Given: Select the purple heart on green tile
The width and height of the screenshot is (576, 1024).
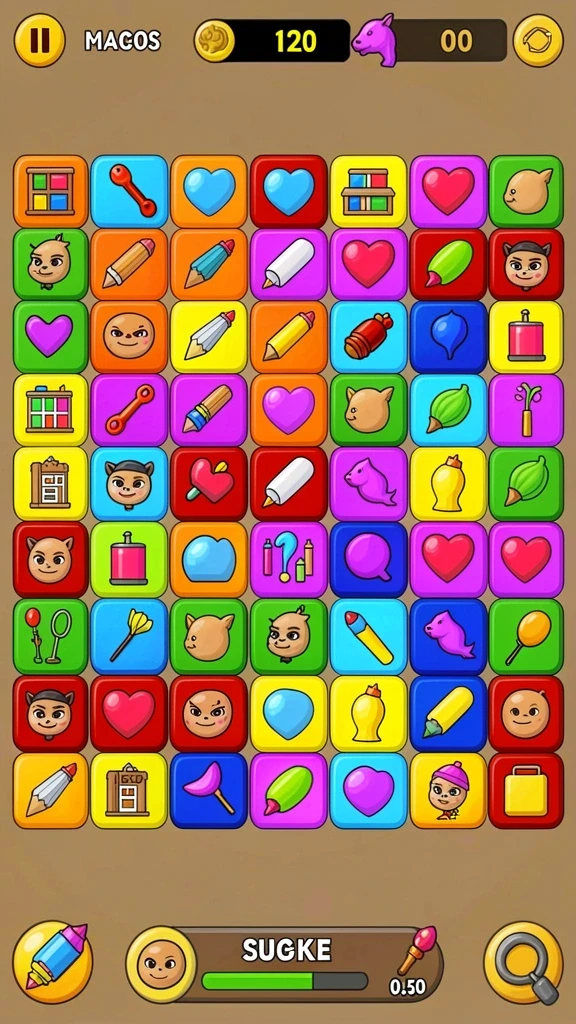Looking at the screenshot, I should (x=50, y=337).
